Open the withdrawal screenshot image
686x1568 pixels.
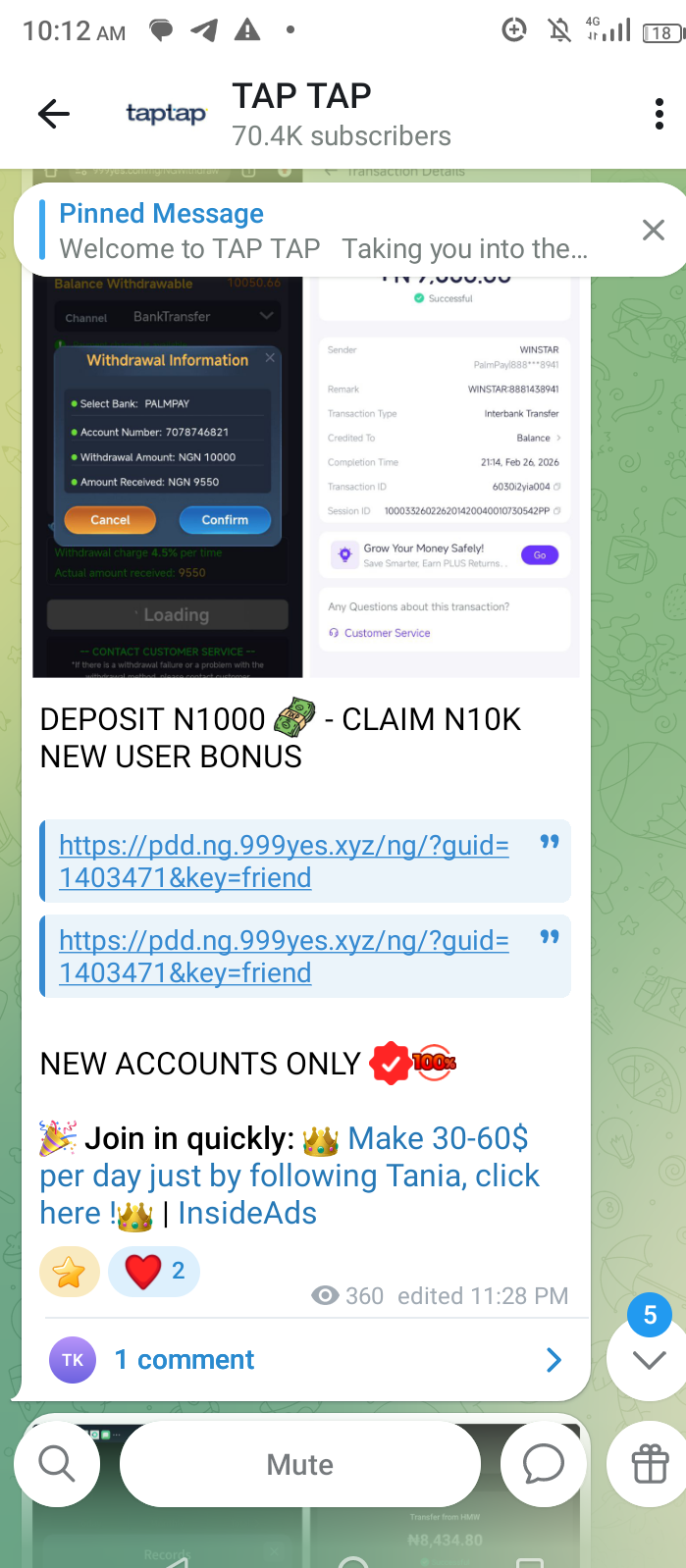pos(167,471)
